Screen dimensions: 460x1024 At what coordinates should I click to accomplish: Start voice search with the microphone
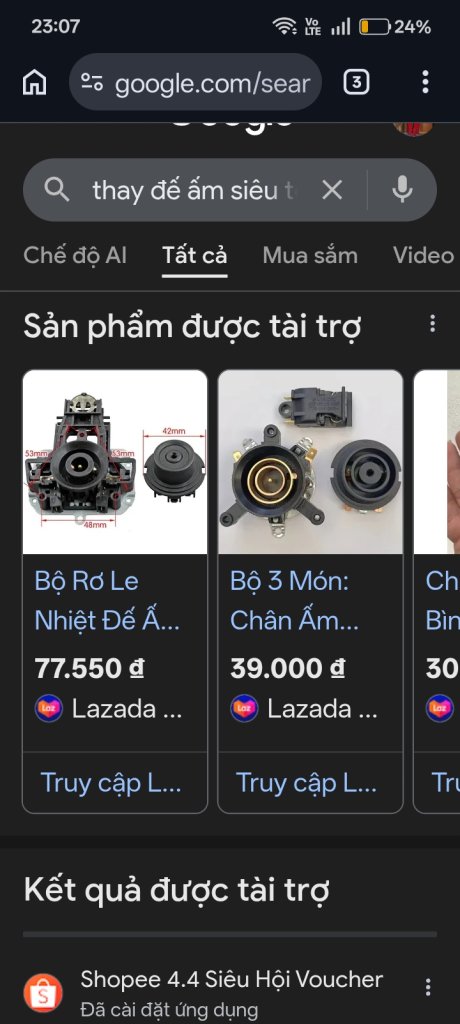point(402,190)
